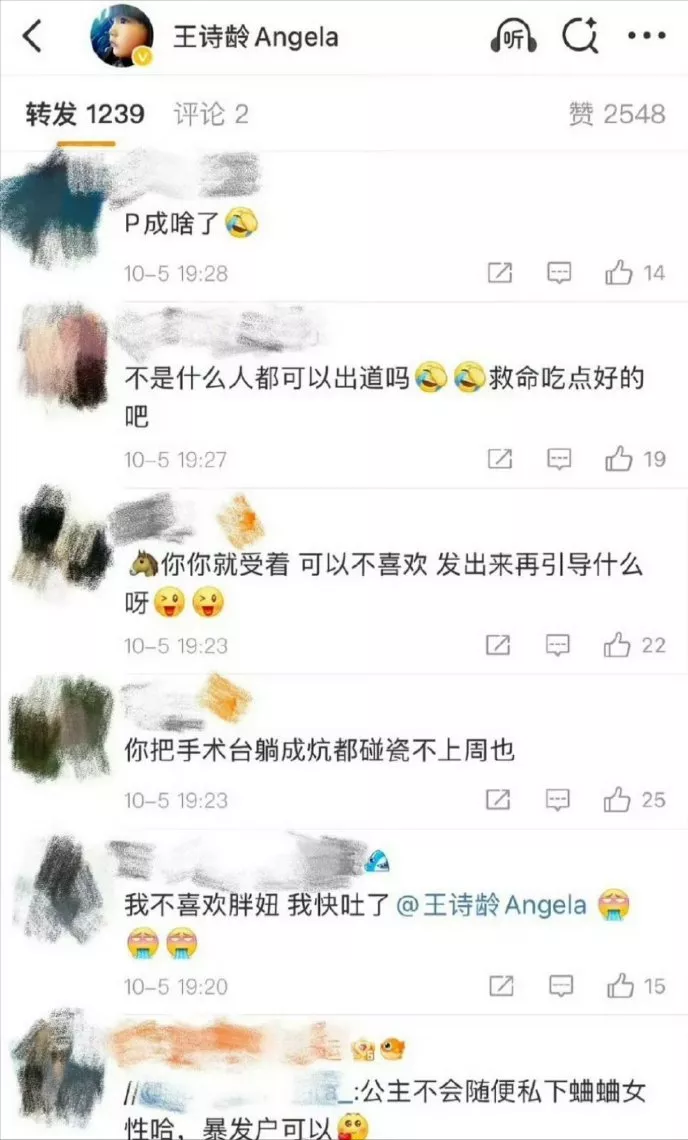Image resolution: width=688 pixels, height=1140 pixels.
Task: Switch to the 转发 1239 tab
Action: [x=85, y=114]
